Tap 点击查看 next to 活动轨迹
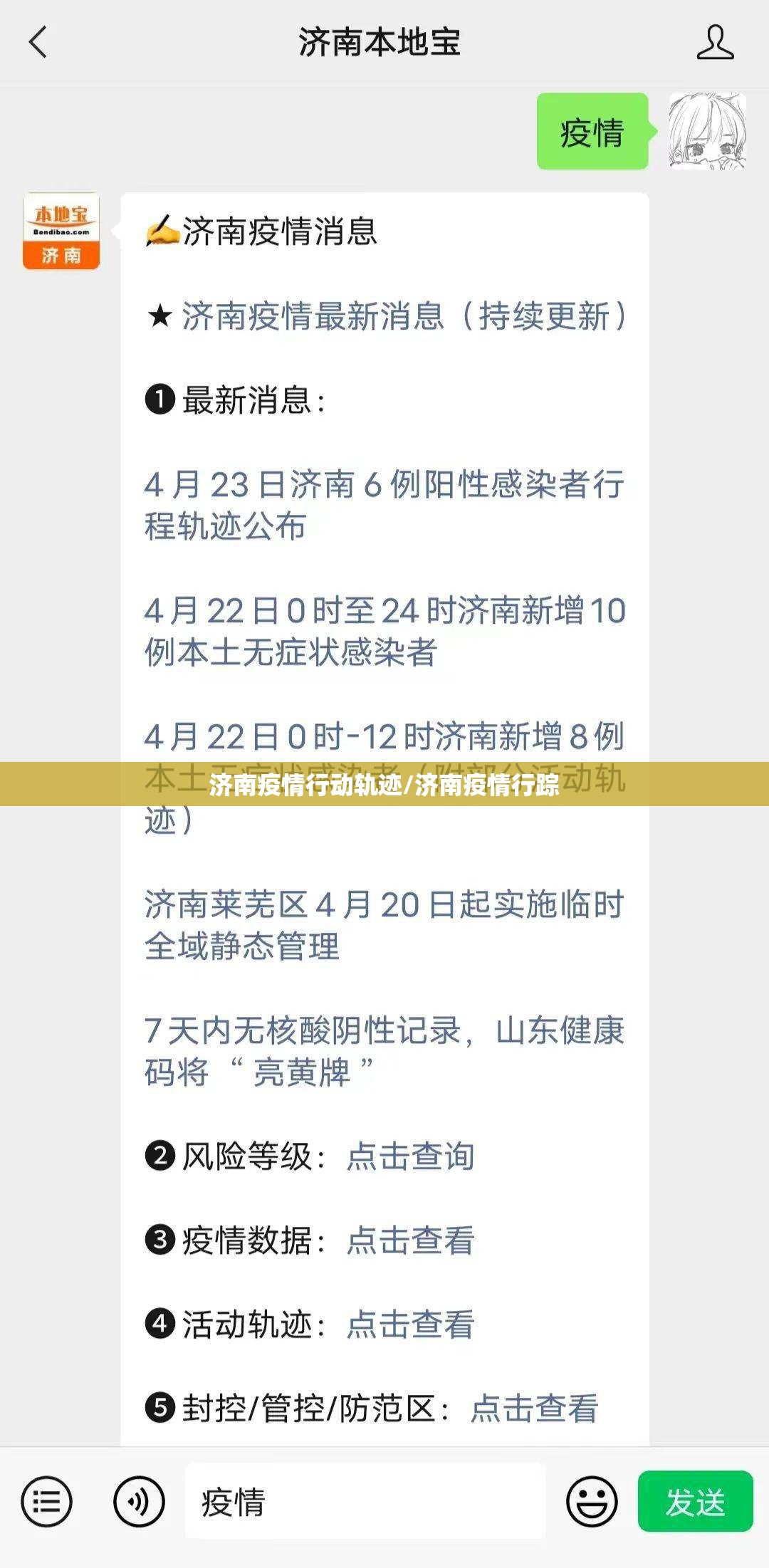This screenshot has width=769, height=1568. (x=410, y=1324)
